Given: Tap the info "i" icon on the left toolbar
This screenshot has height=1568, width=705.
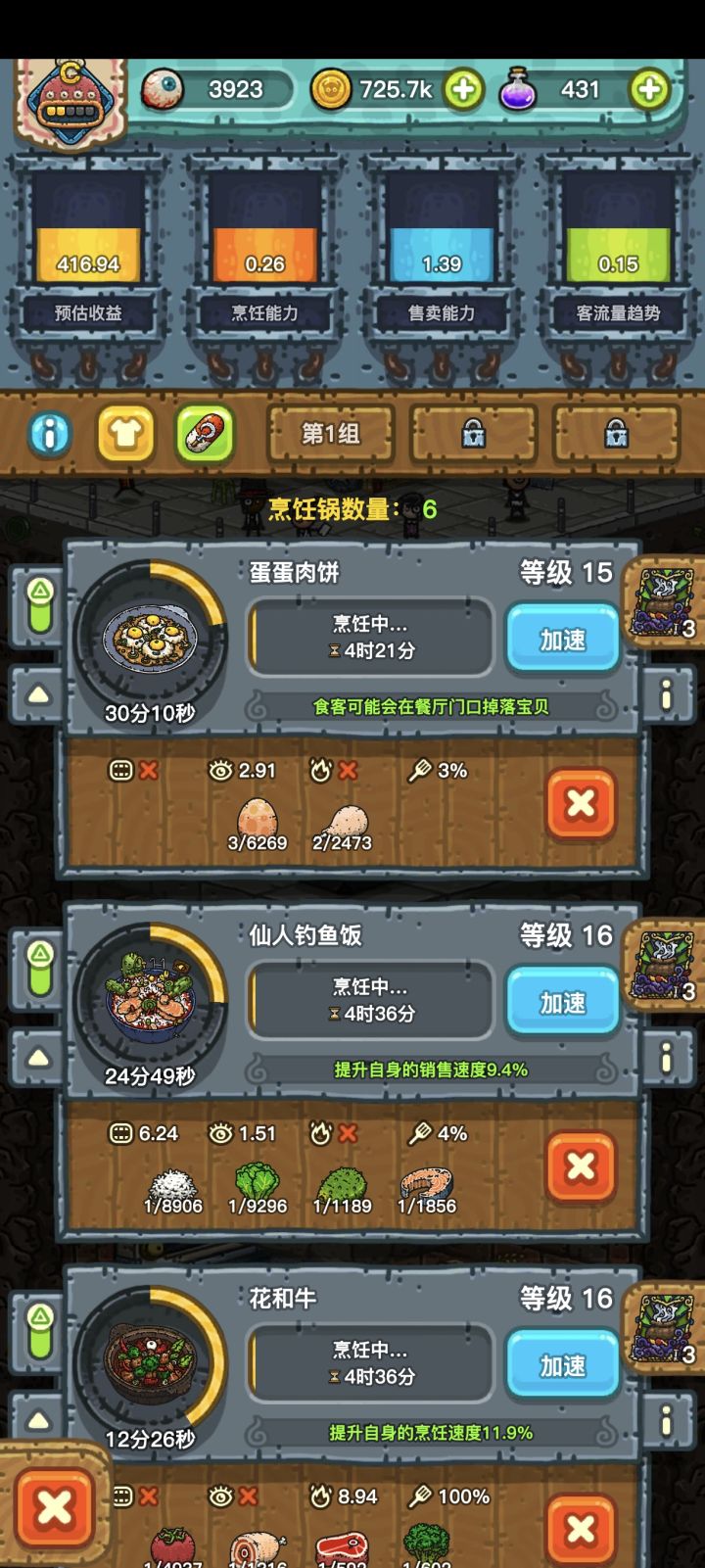Looking at the screenshot, I should (50, 431).
